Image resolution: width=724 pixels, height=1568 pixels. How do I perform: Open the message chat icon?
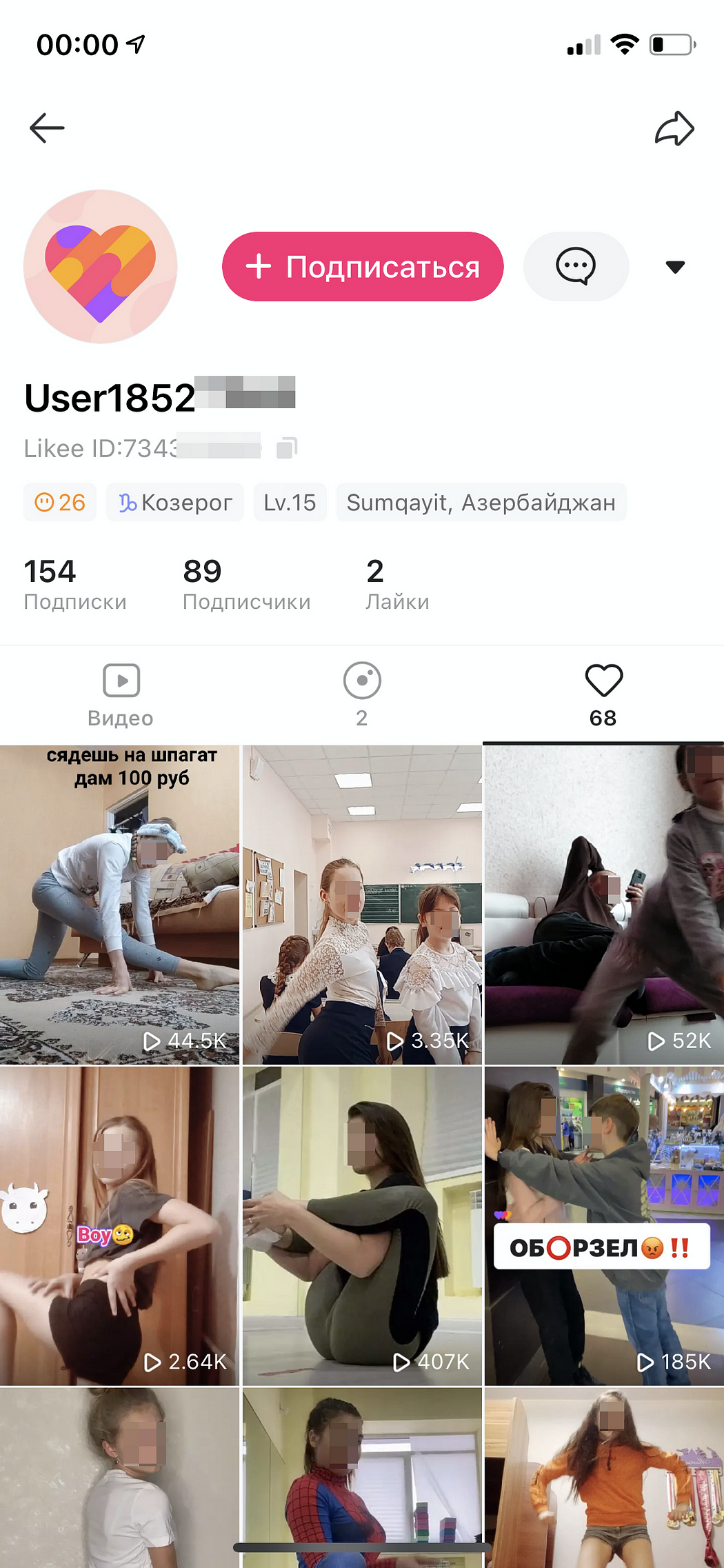point(576,267)
